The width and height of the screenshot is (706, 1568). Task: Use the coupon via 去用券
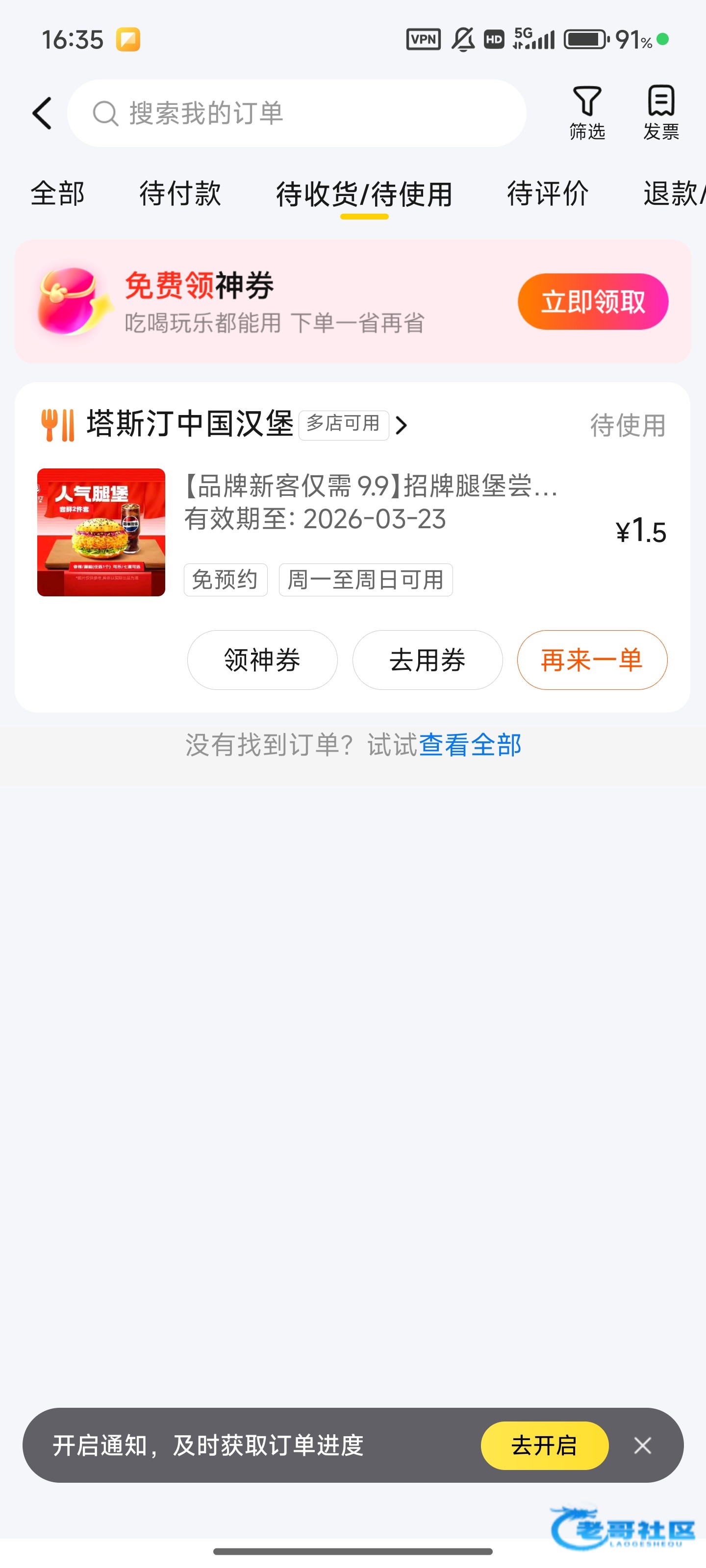point(427,660)
